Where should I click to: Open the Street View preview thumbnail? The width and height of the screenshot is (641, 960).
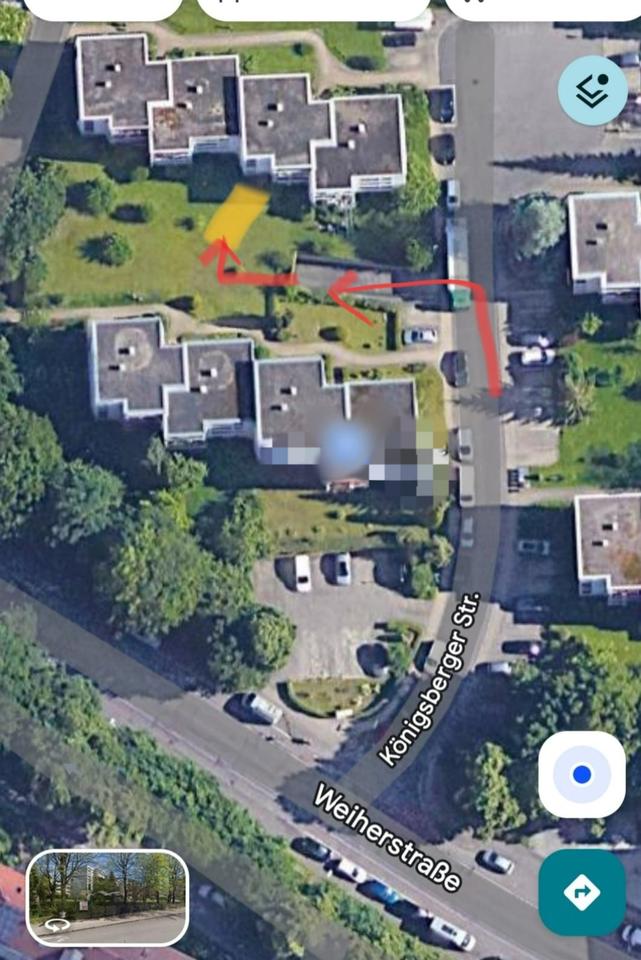click(107, 897)
